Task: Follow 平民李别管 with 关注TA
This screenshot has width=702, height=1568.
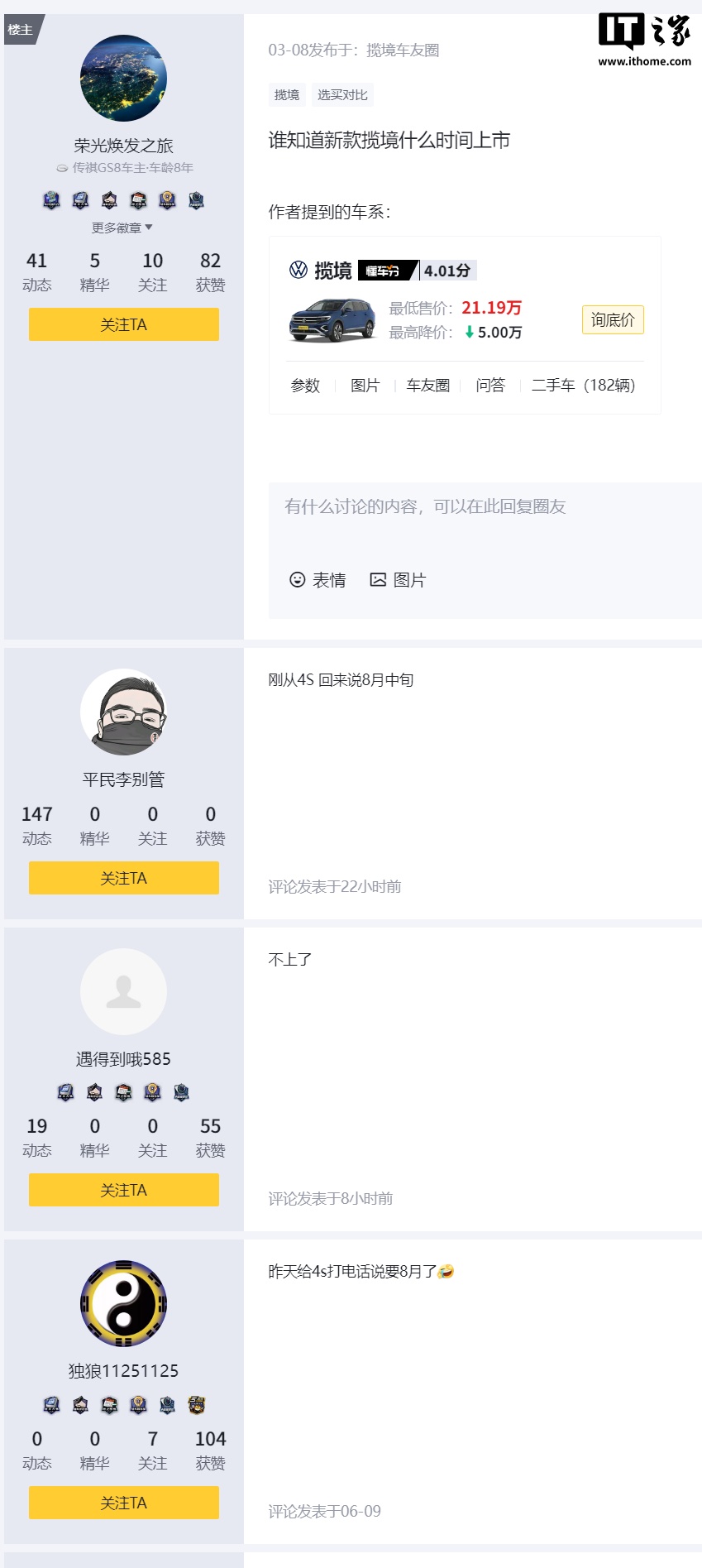Action: click(124, 878)
